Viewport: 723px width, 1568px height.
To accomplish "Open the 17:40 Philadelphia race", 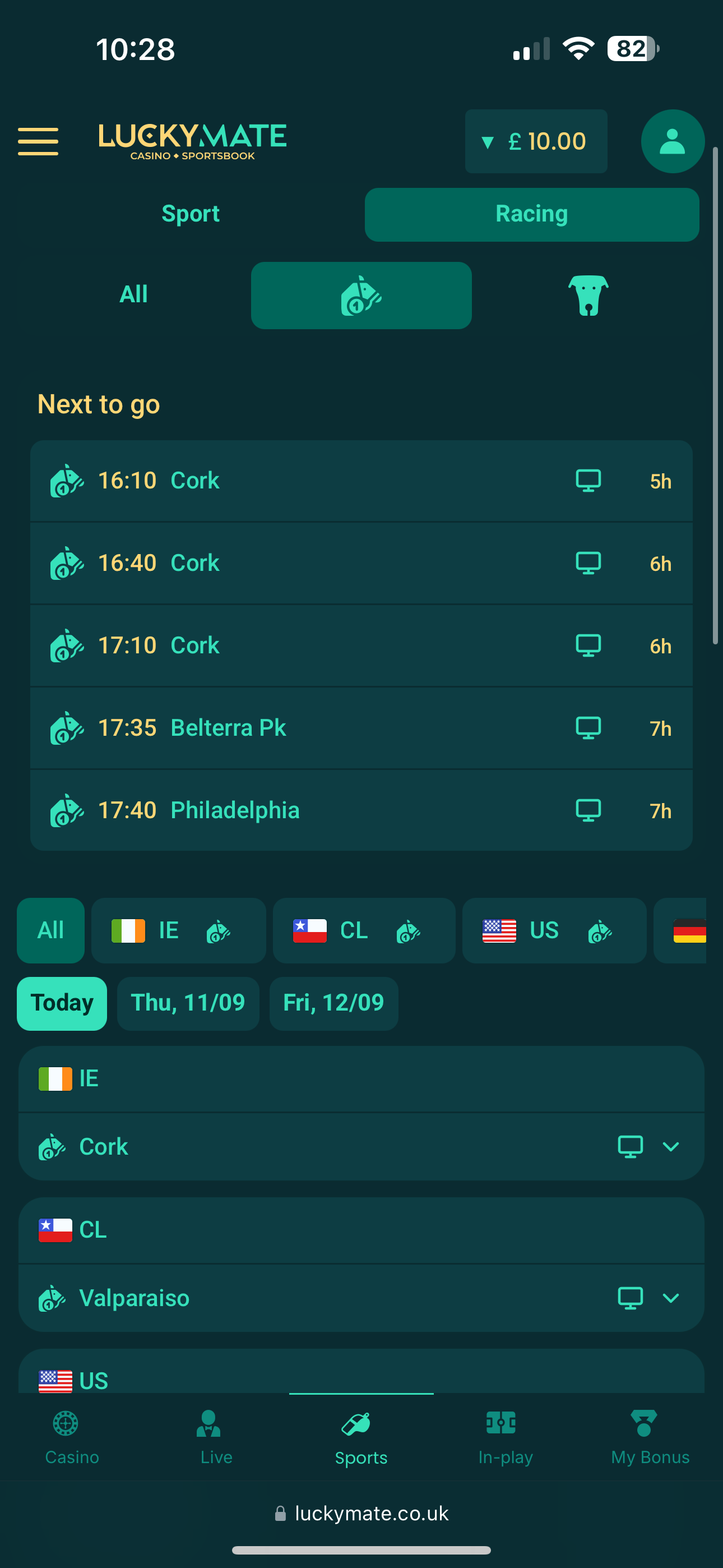I will (360, 810).
